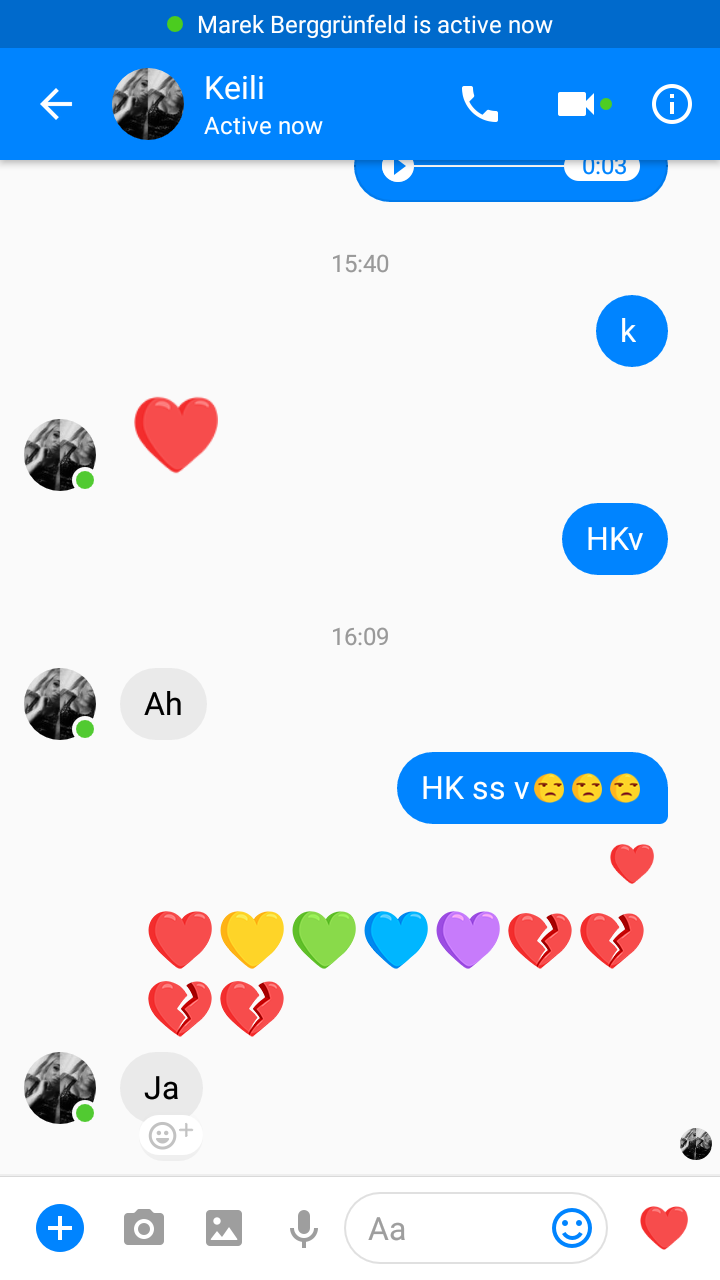Screen dimensions: 720x1280
Task: Send a heart reaction
Action: [x=664, y=1228]
